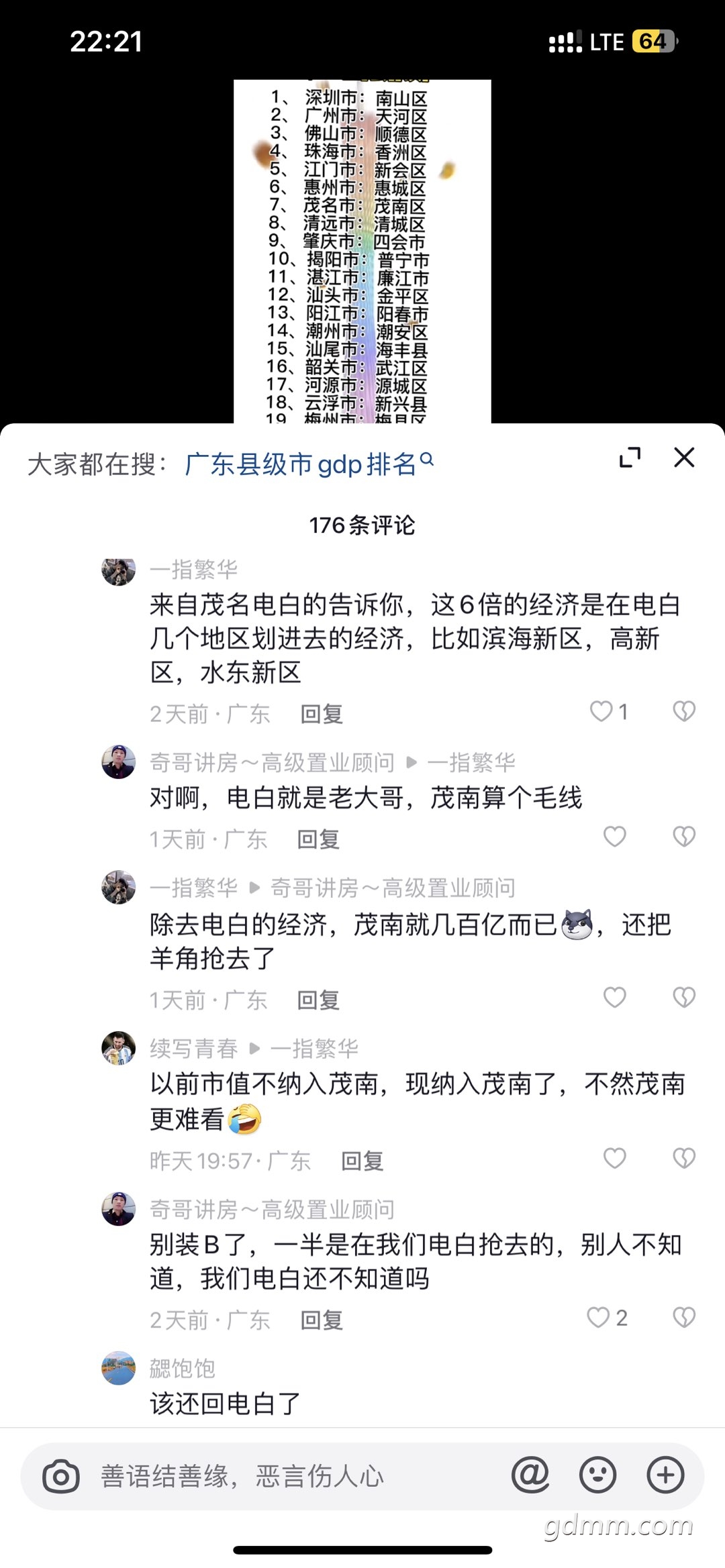Open the emoji picker
This screenshot has width=725, height=1568.
(597, 1475)
